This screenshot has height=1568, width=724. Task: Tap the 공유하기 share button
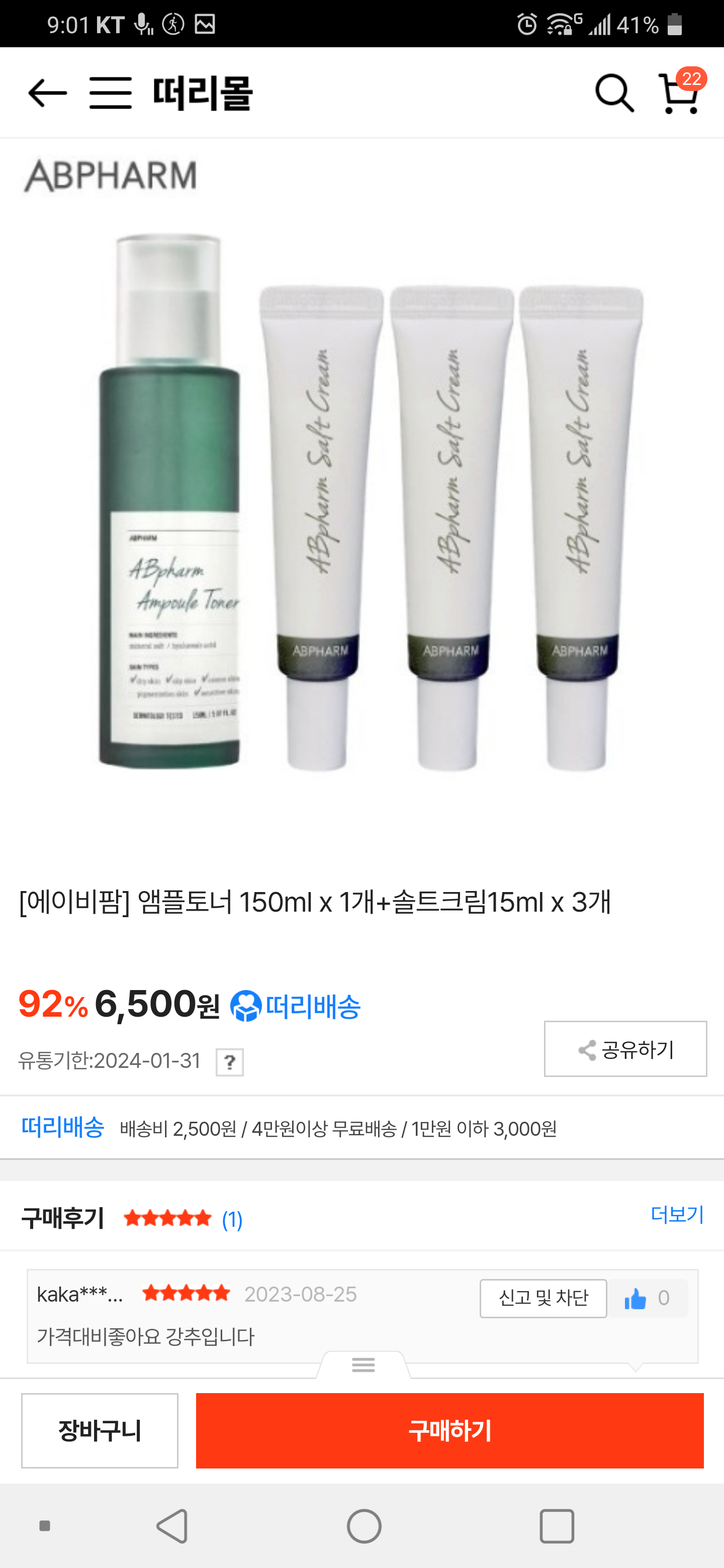click(x=625, y=1049)
